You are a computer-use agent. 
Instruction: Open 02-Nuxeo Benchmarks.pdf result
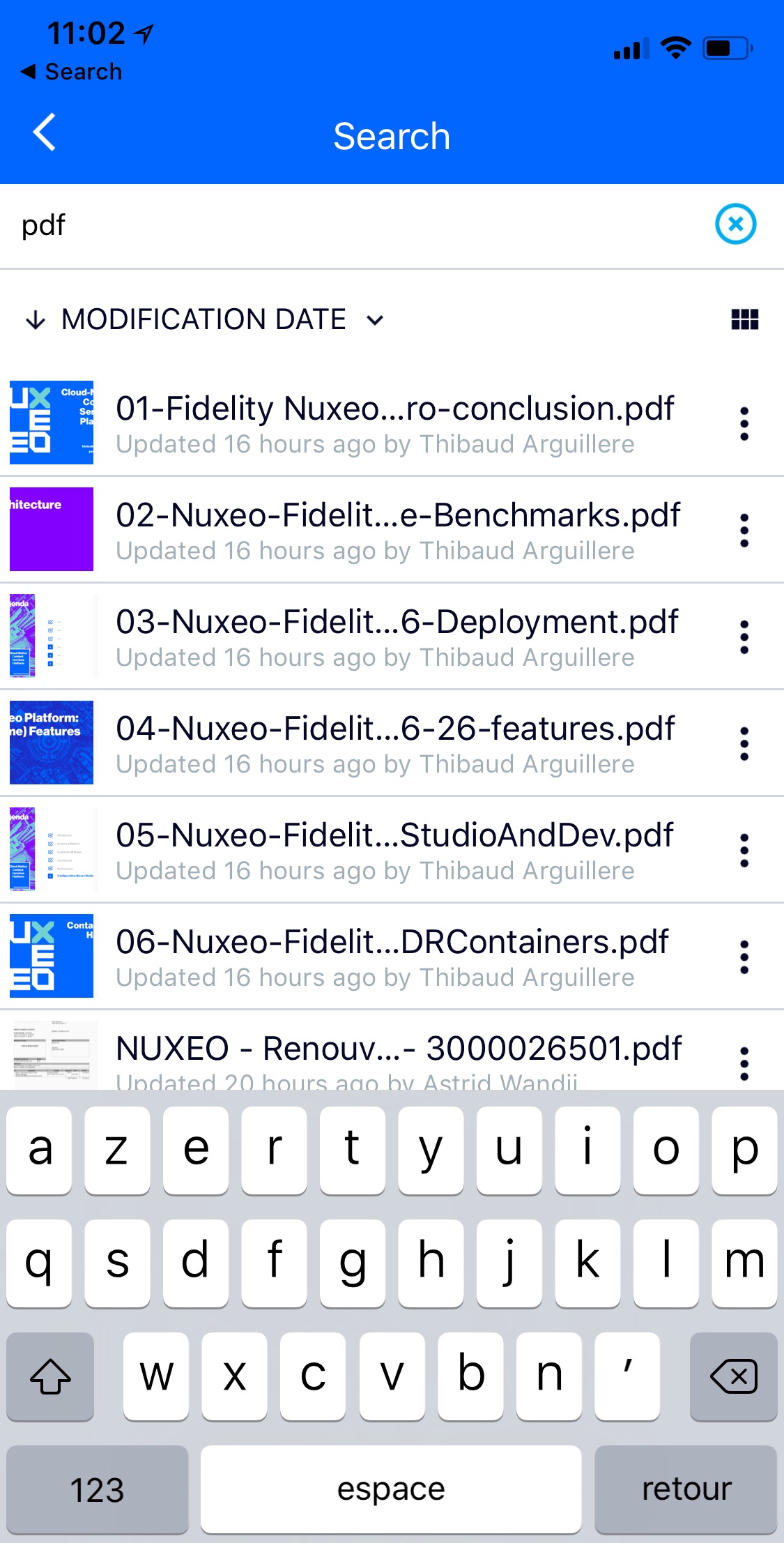coord(392,530)
